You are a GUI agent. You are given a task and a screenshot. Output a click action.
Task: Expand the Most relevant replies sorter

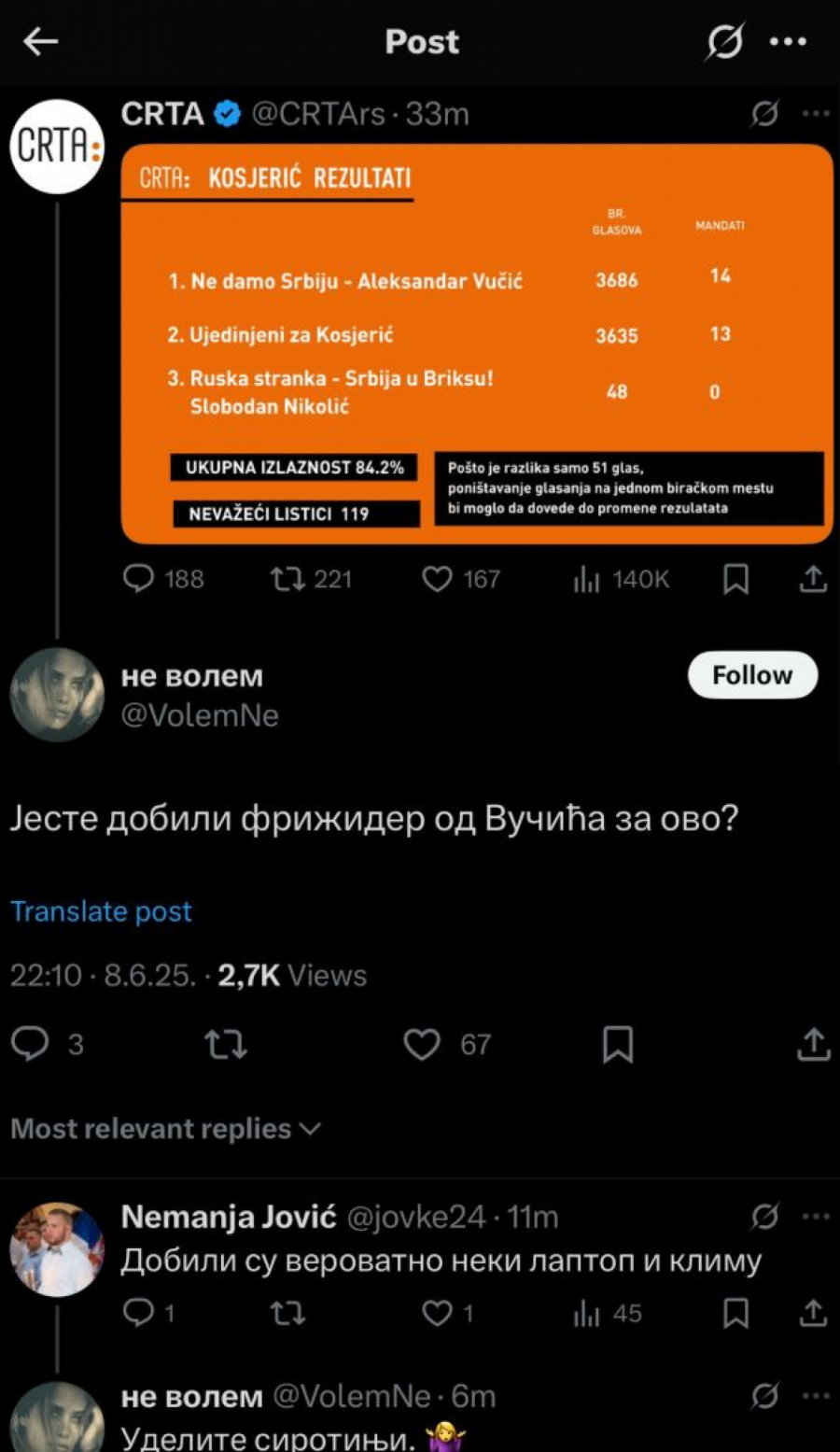[x=165, y=1129]
